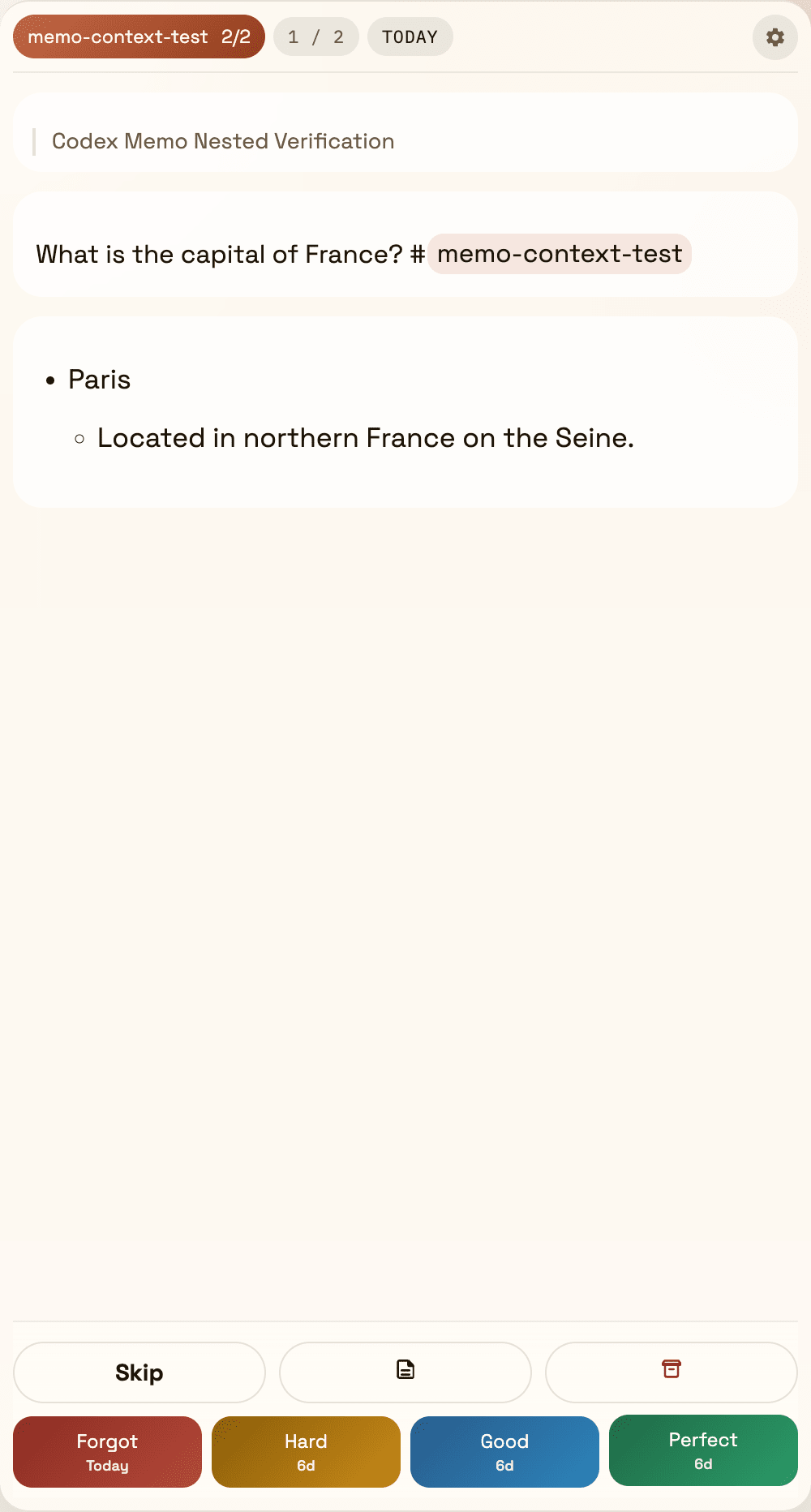Tap the TODAY chip
Viewport: 811px width, 1512px height.
410,37
